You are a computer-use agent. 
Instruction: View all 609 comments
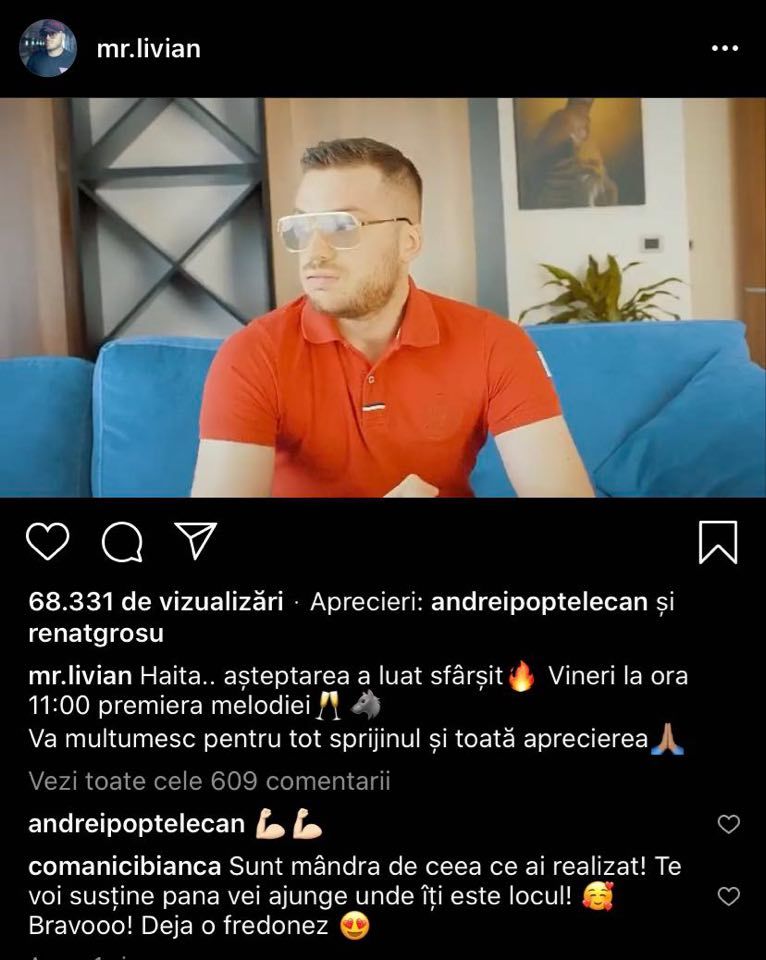209,780
